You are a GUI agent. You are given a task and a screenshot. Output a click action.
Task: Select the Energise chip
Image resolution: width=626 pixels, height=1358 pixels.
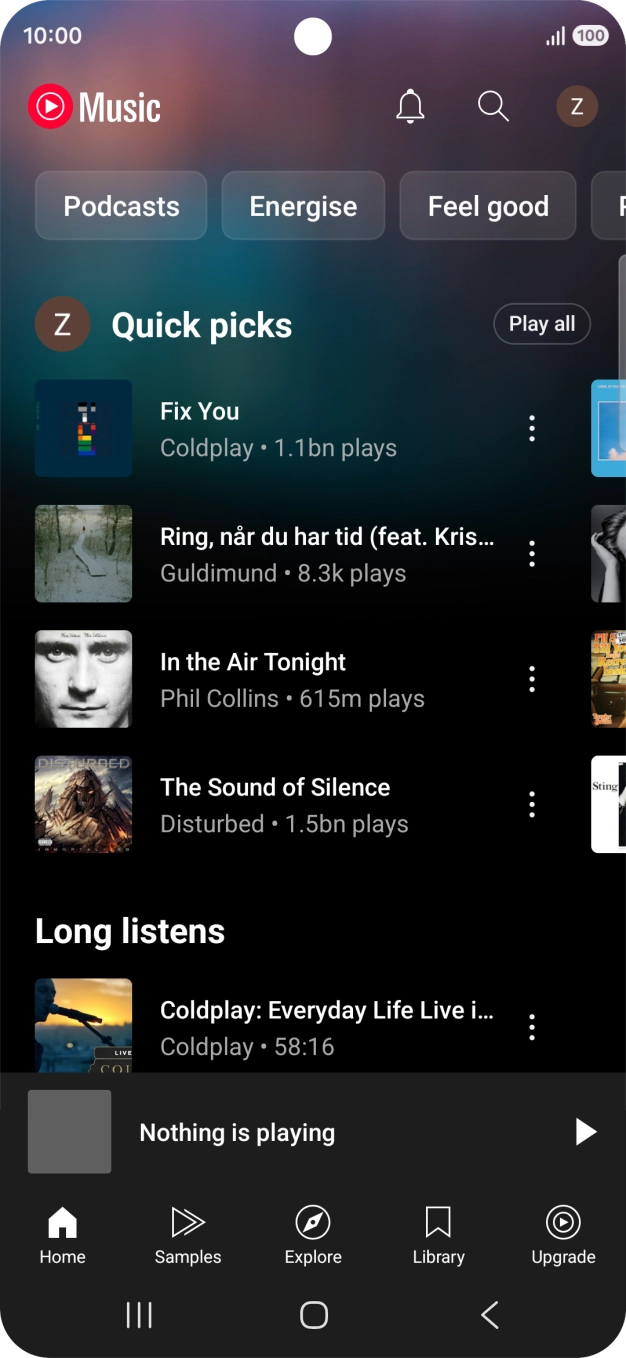(303, 206)
